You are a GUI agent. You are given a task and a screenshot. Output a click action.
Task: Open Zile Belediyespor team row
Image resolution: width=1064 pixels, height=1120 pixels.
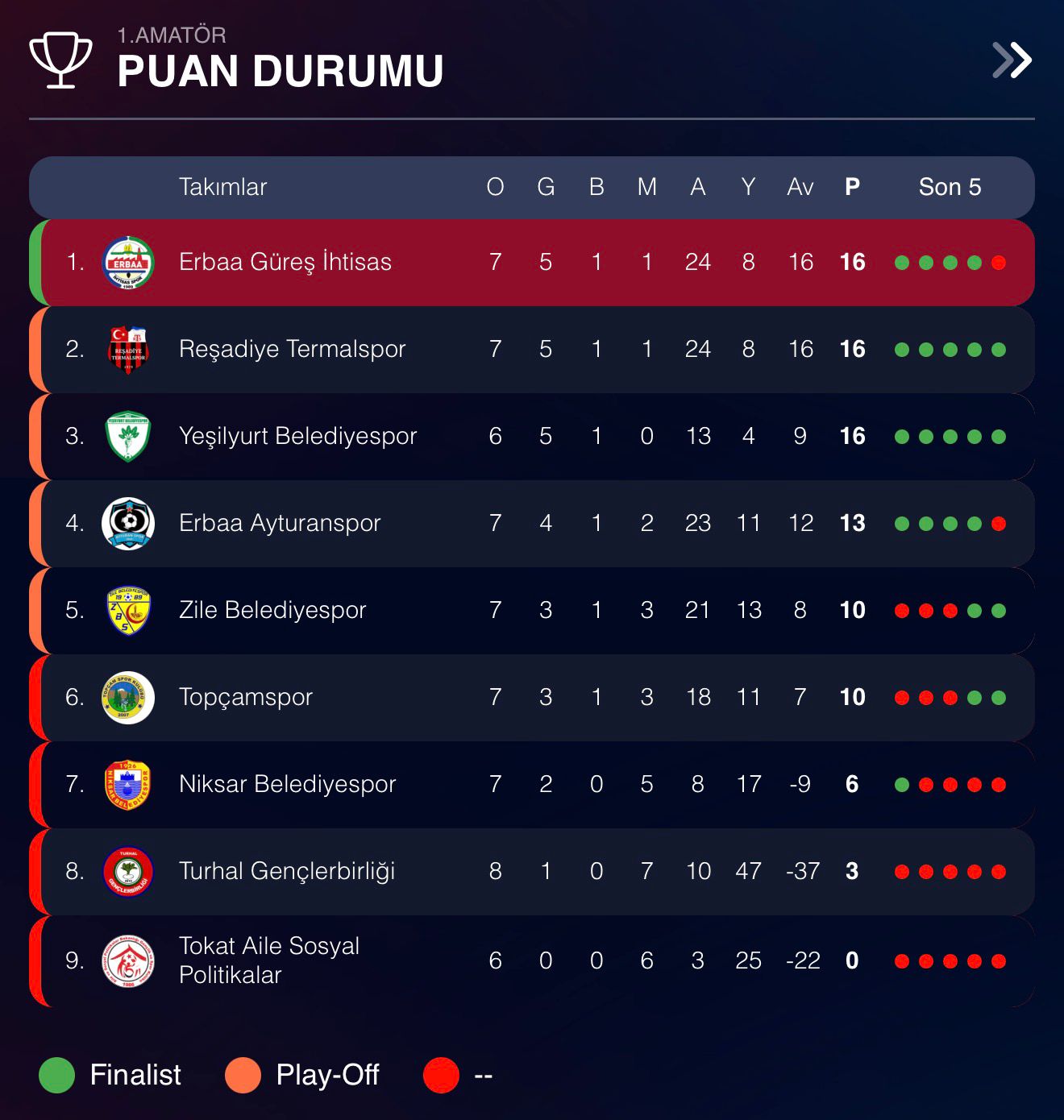[x=272, y=610]
